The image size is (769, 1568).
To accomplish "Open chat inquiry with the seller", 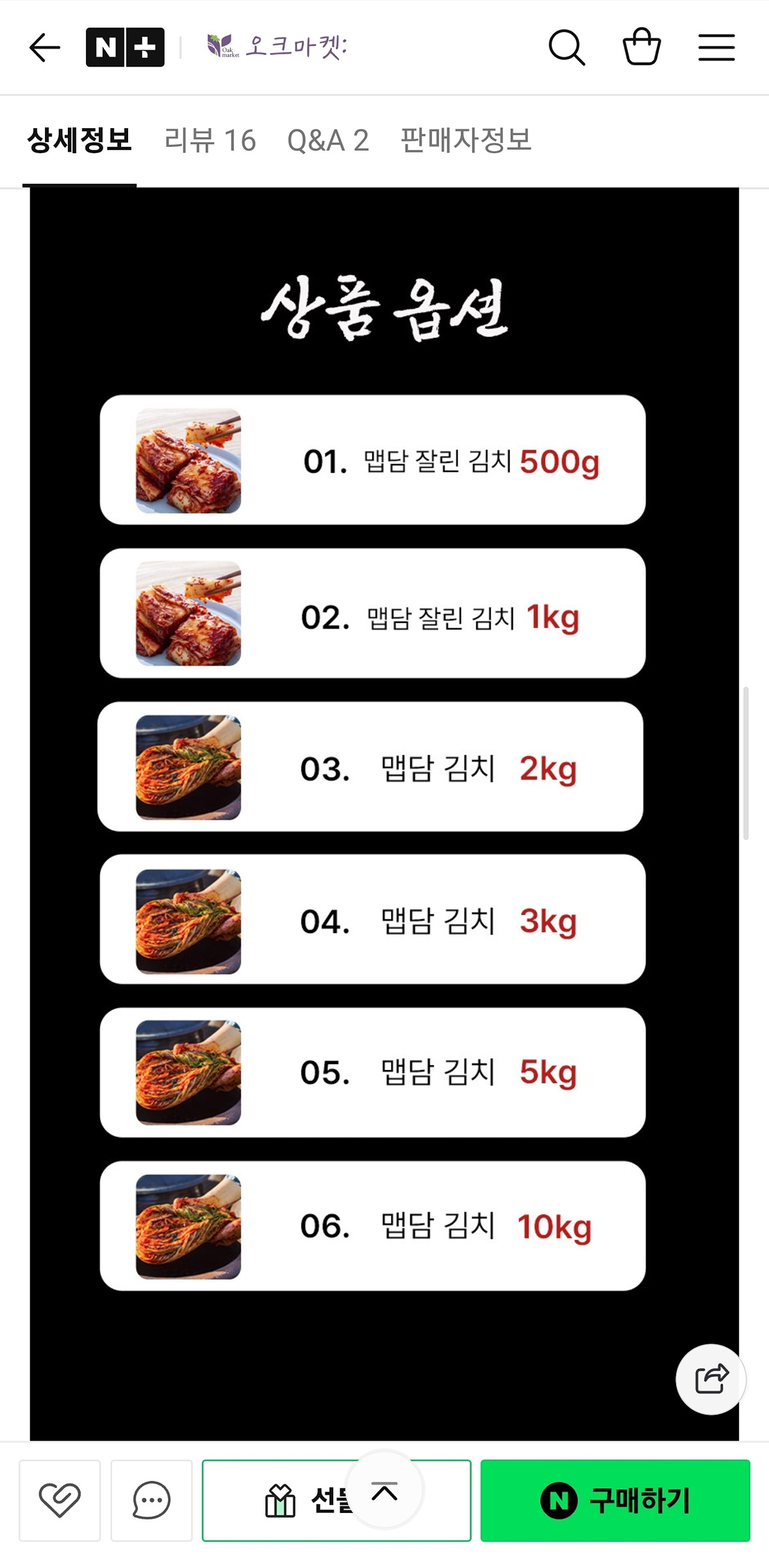I will pos(151,1500).
